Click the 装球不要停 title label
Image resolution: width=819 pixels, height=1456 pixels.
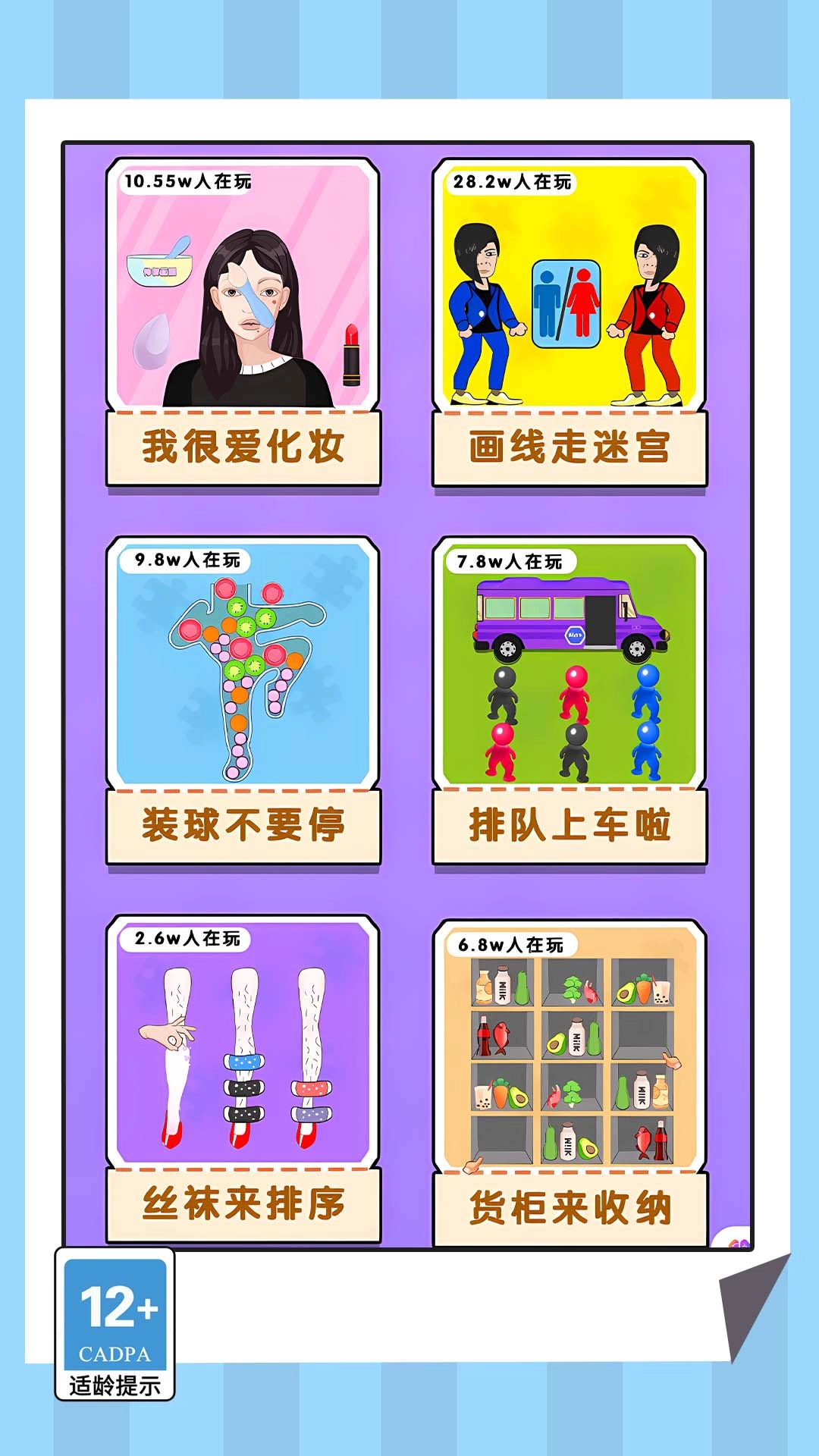(243, 827)
